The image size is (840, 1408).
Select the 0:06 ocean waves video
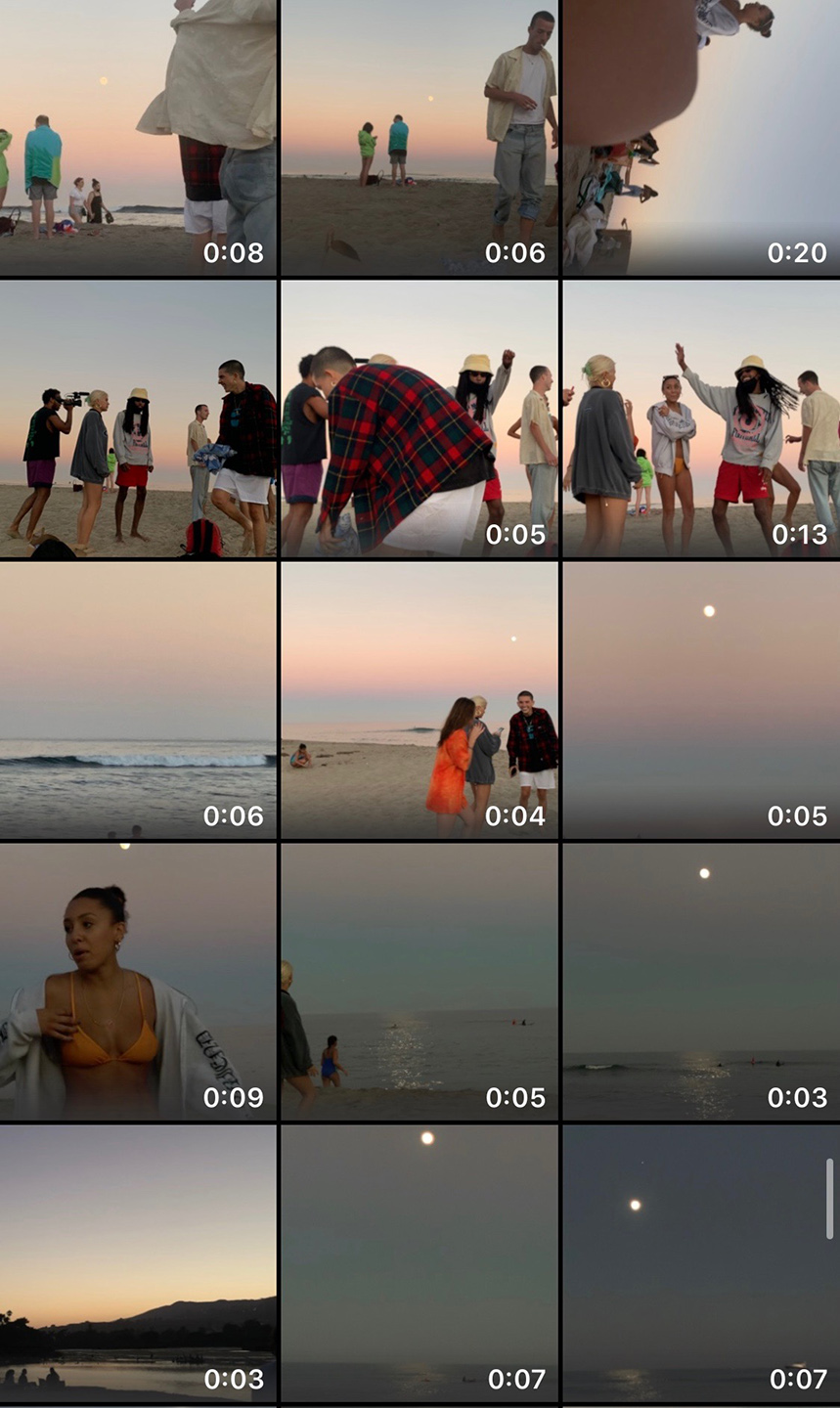coord(138,700)
